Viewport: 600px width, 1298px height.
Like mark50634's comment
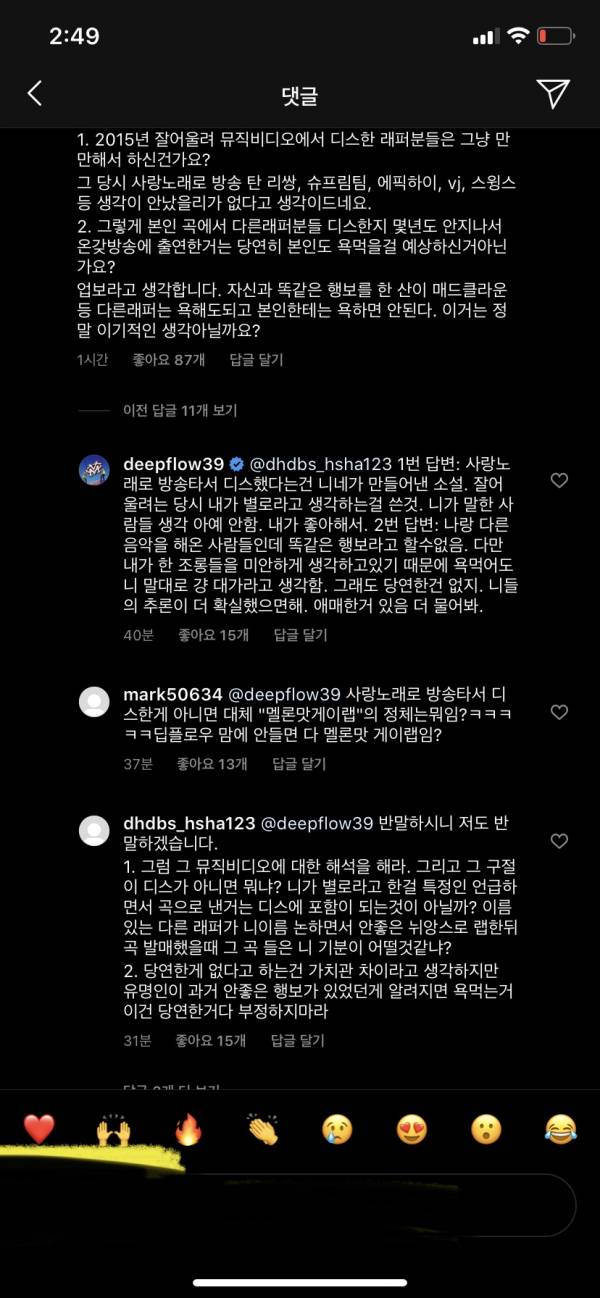click(559, 712)
